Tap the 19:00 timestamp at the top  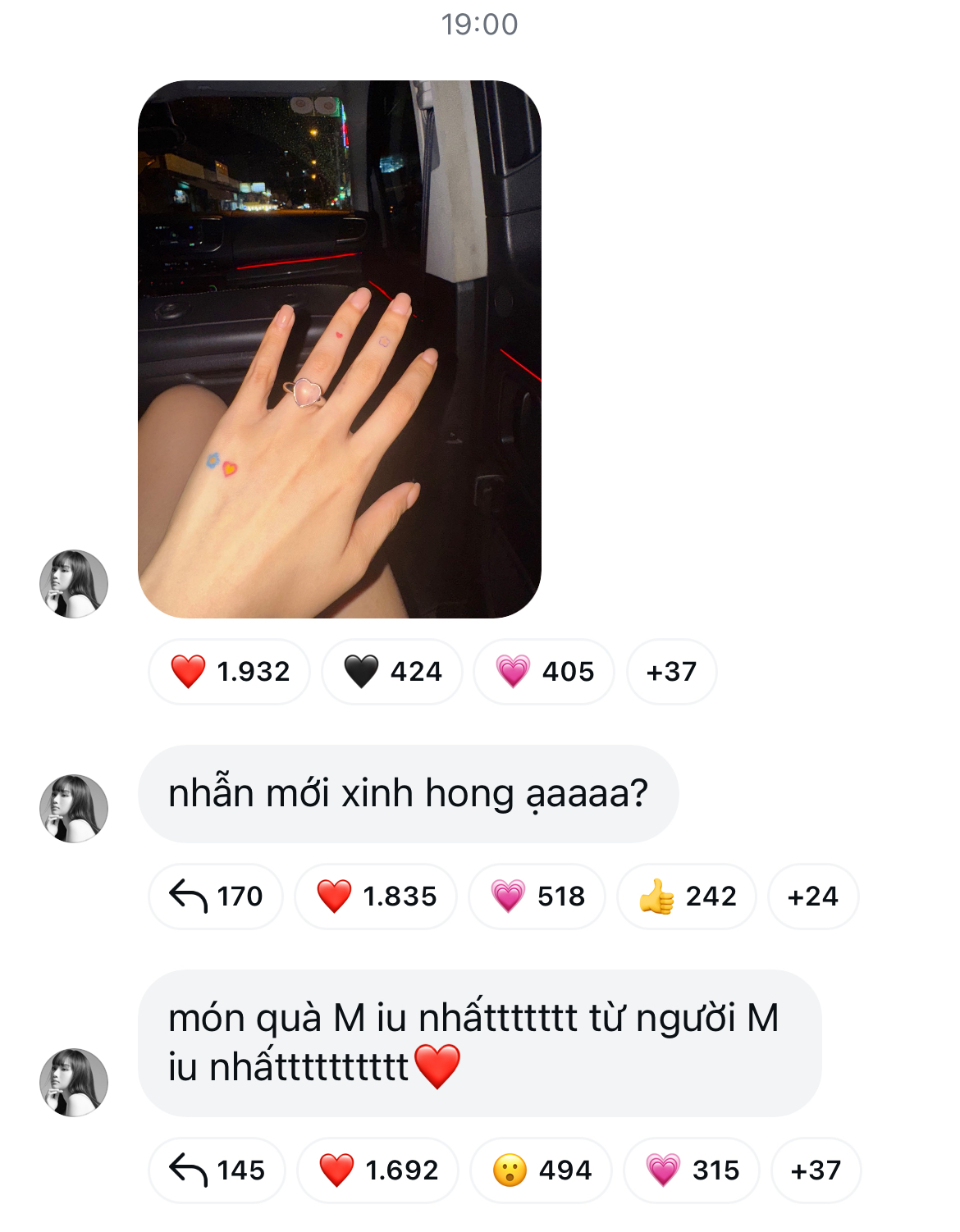click(x=480, y=25)
